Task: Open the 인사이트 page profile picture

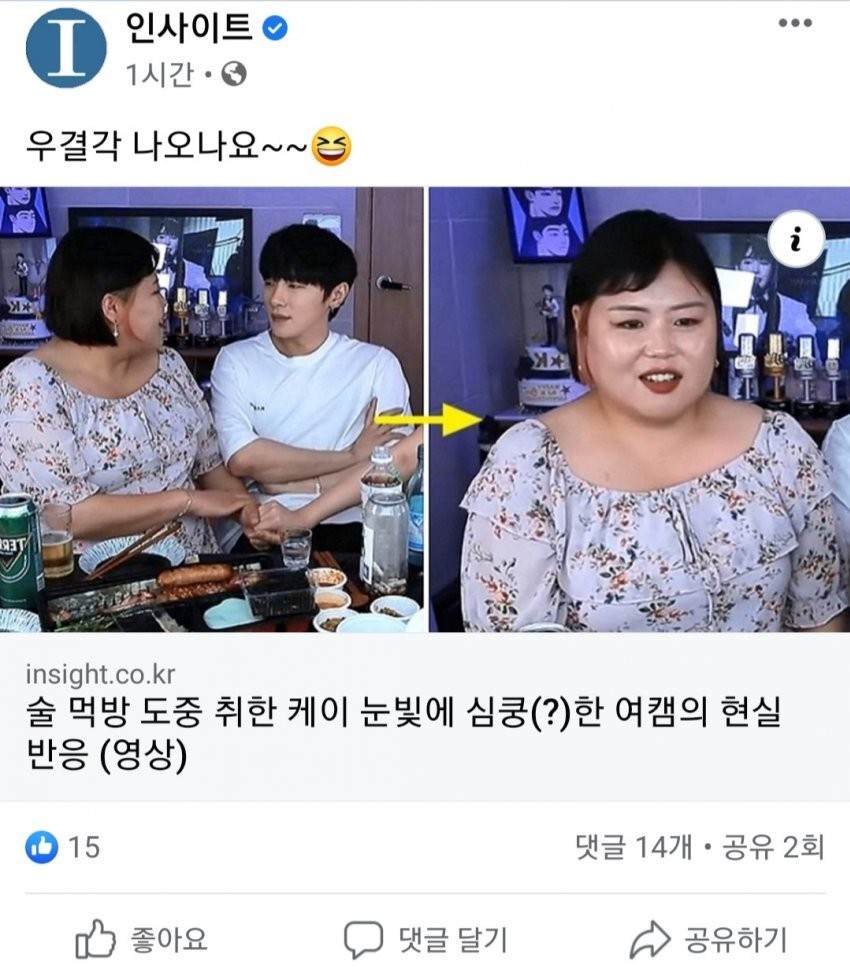Action: click(66, 47)
